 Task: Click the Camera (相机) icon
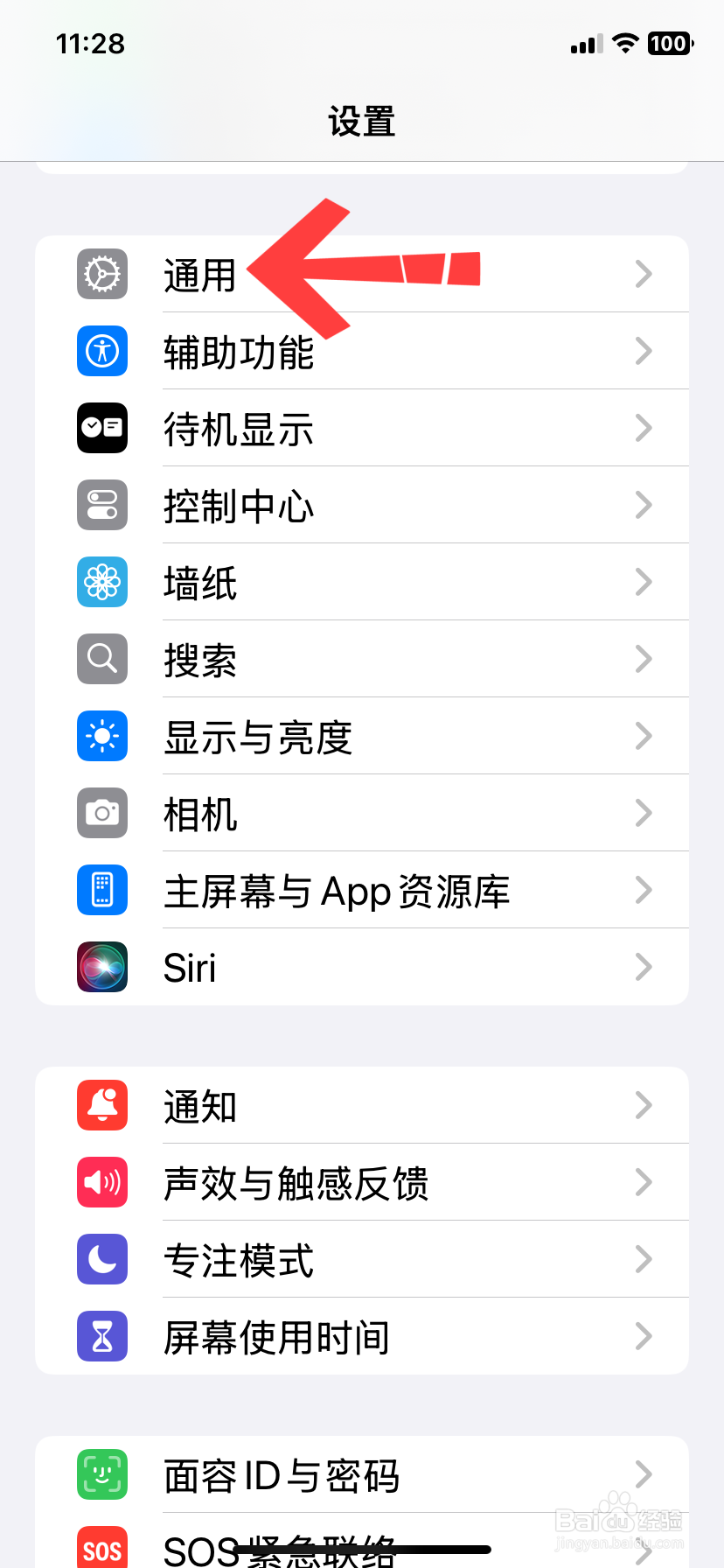click(x=101, y=813)
